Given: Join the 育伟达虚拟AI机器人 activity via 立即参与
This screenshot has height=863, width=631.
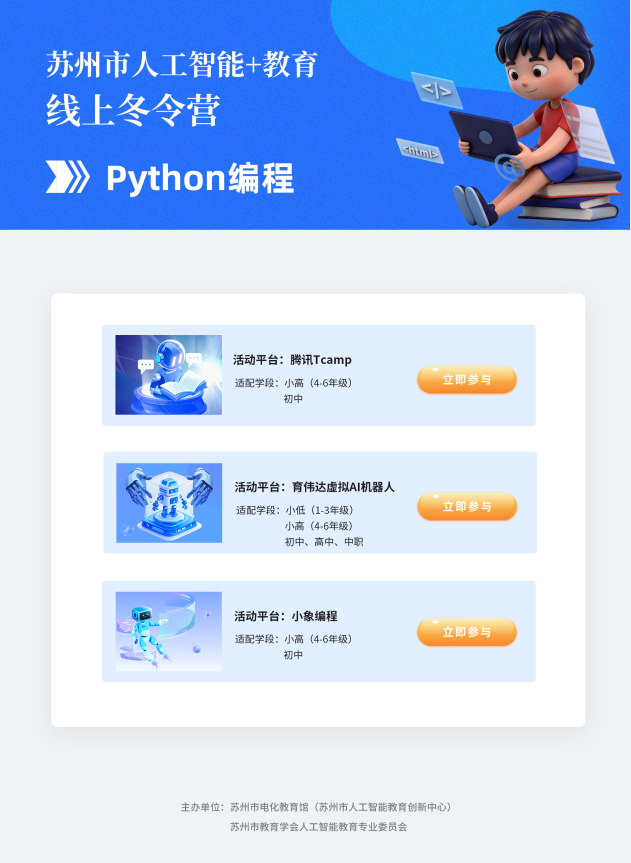Looking at the screenshot, I should [x=466, y=507].
